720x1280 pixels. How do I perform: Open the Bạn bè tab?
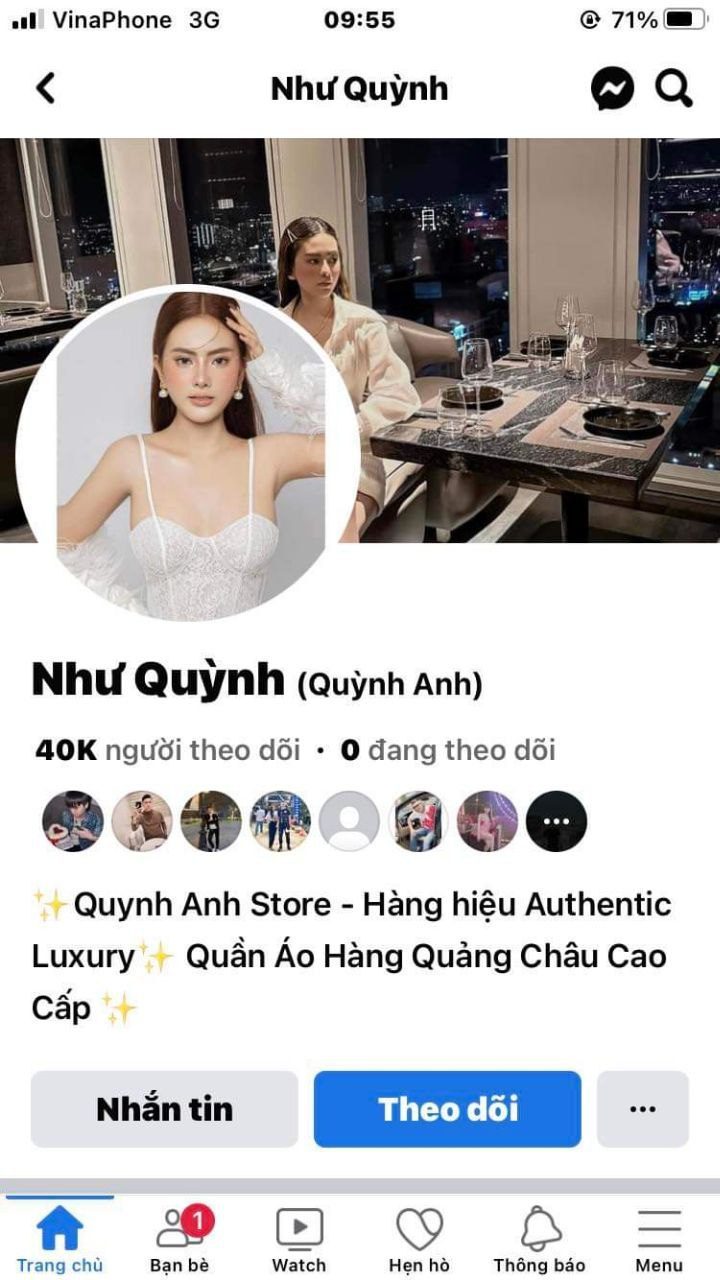coord(180,1238)
